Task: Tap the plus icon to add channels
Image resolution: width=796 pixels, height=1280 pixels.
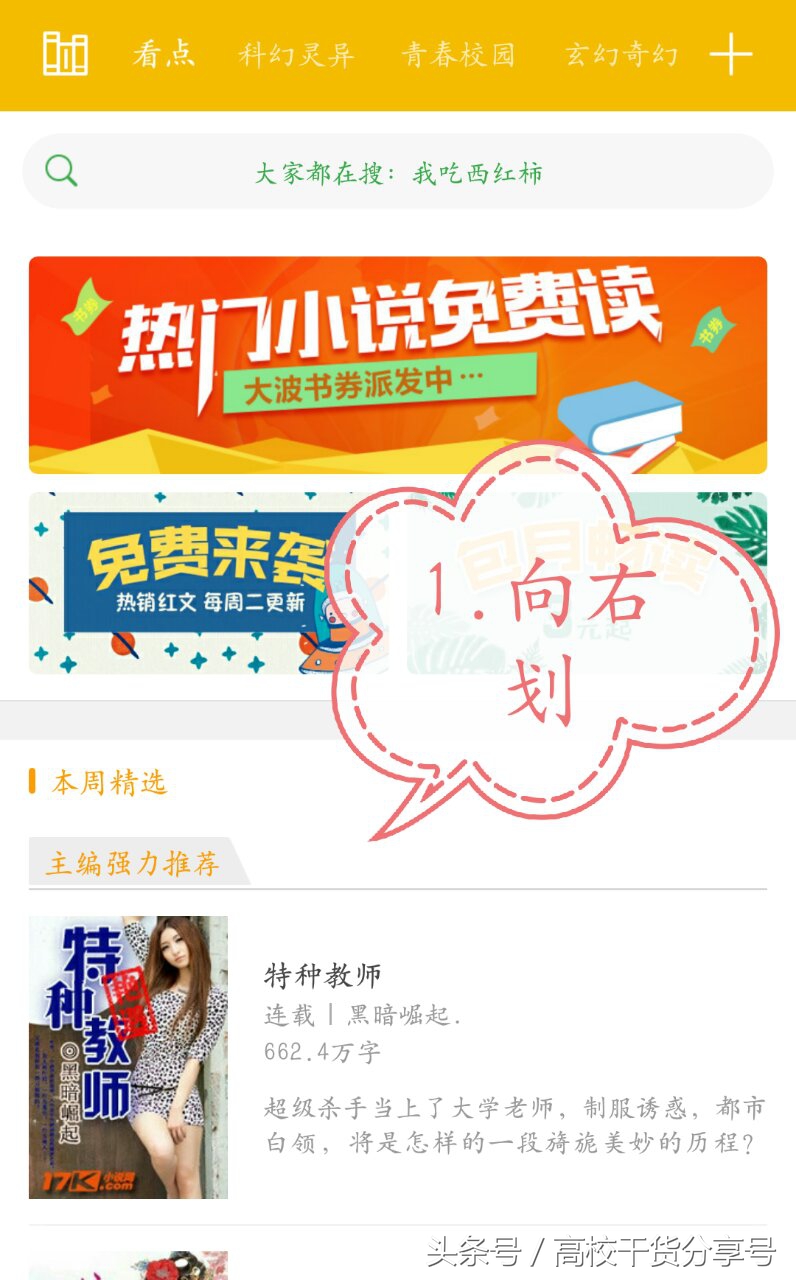Action: coord(731,54)
